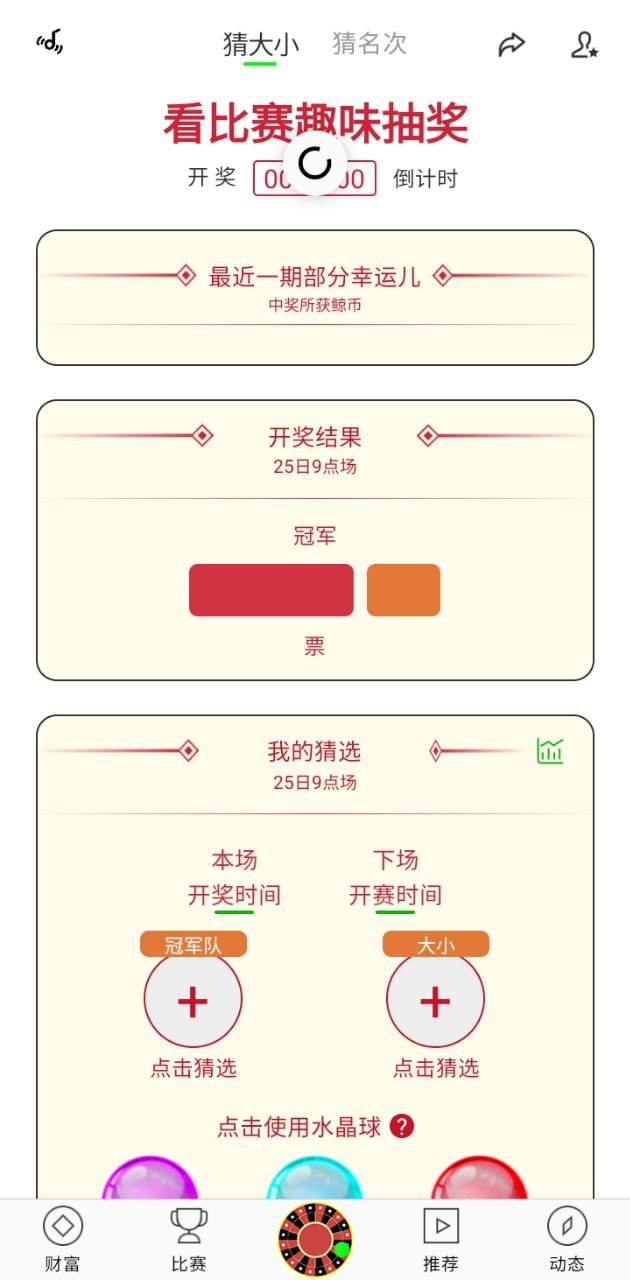Open the green chart statistics icon
Screen dimensions: 630x1280
550,750
